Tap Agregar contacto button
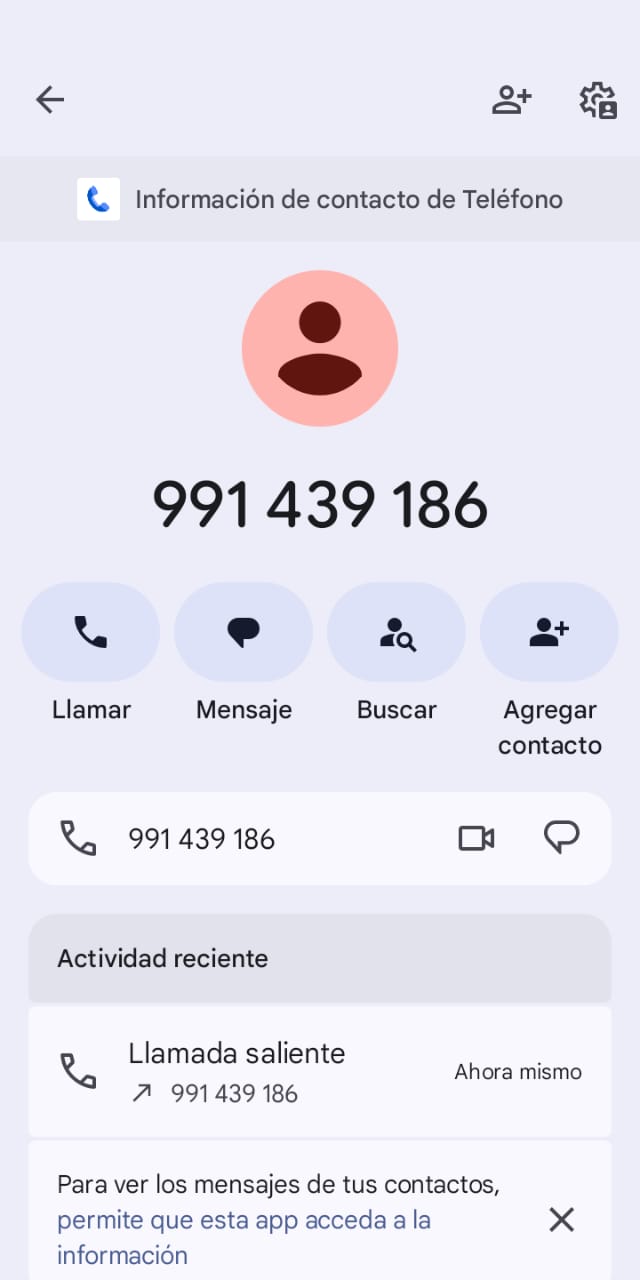 (x=549, y=632)
